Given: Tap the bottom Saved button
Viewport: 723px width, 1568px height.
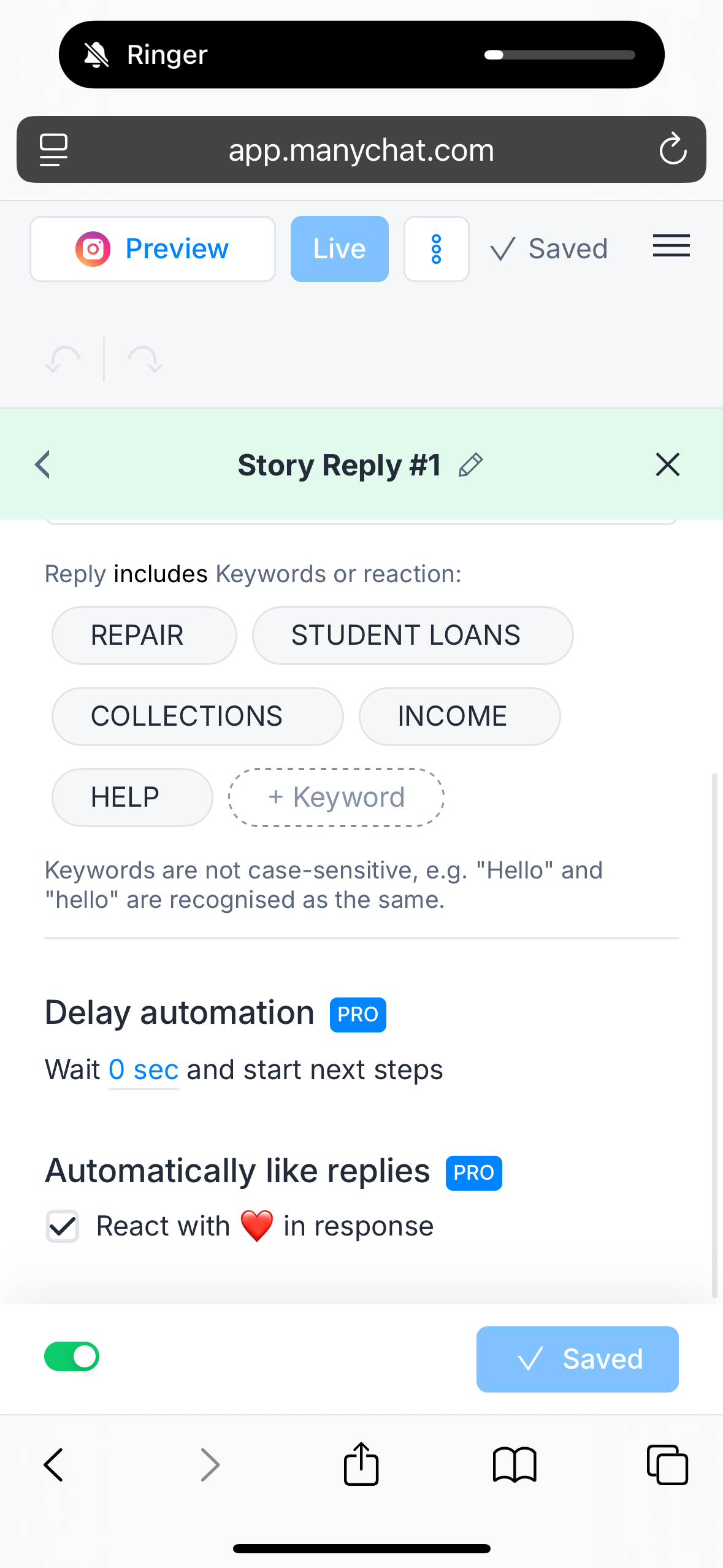Looking at the screenshot, I should click(578, 1359).
